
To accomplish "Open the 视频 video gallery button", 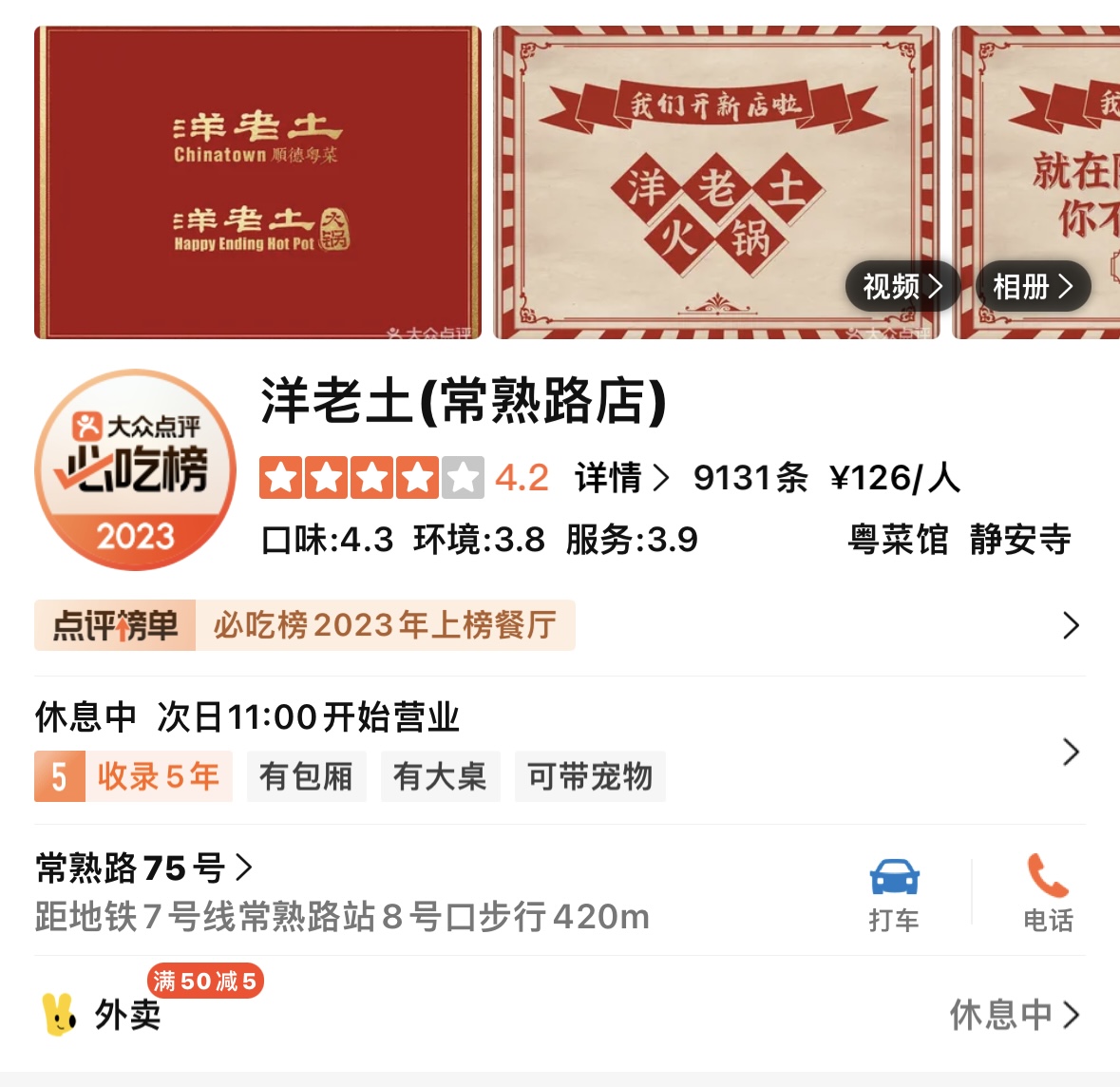I will point(902,286).
